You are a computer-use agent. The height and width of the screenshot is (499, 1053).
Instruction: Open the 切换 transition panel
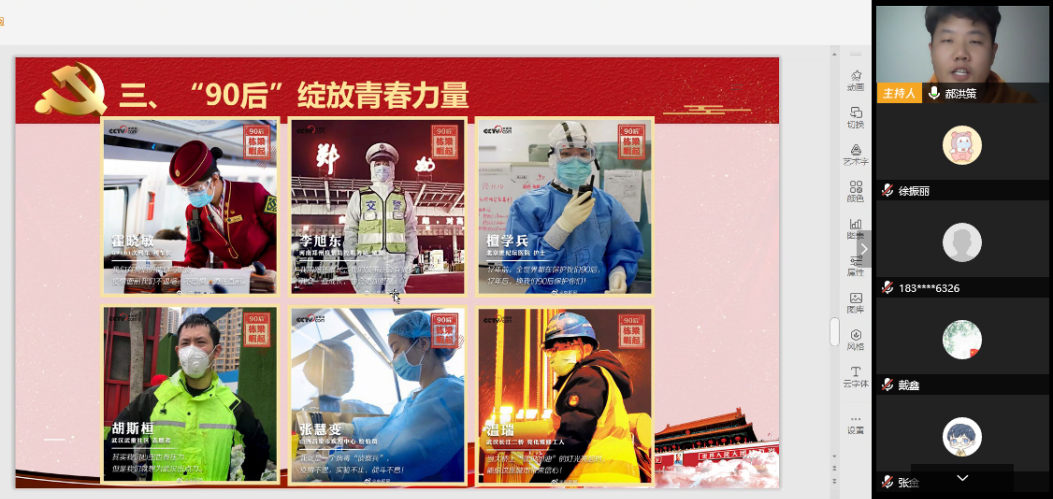point(855,117)
